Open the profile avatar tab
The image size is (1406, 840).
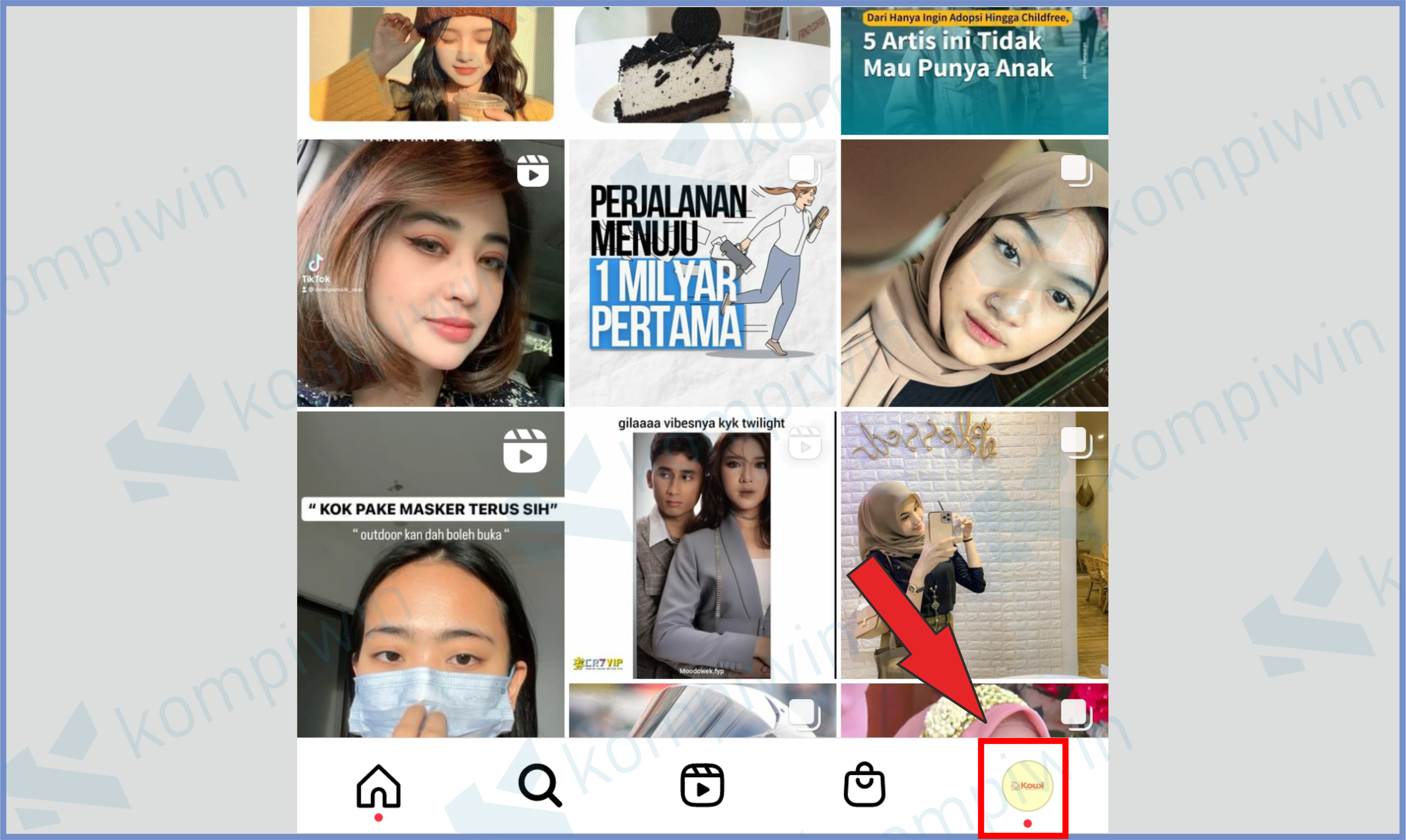[x=1027, y=786]
